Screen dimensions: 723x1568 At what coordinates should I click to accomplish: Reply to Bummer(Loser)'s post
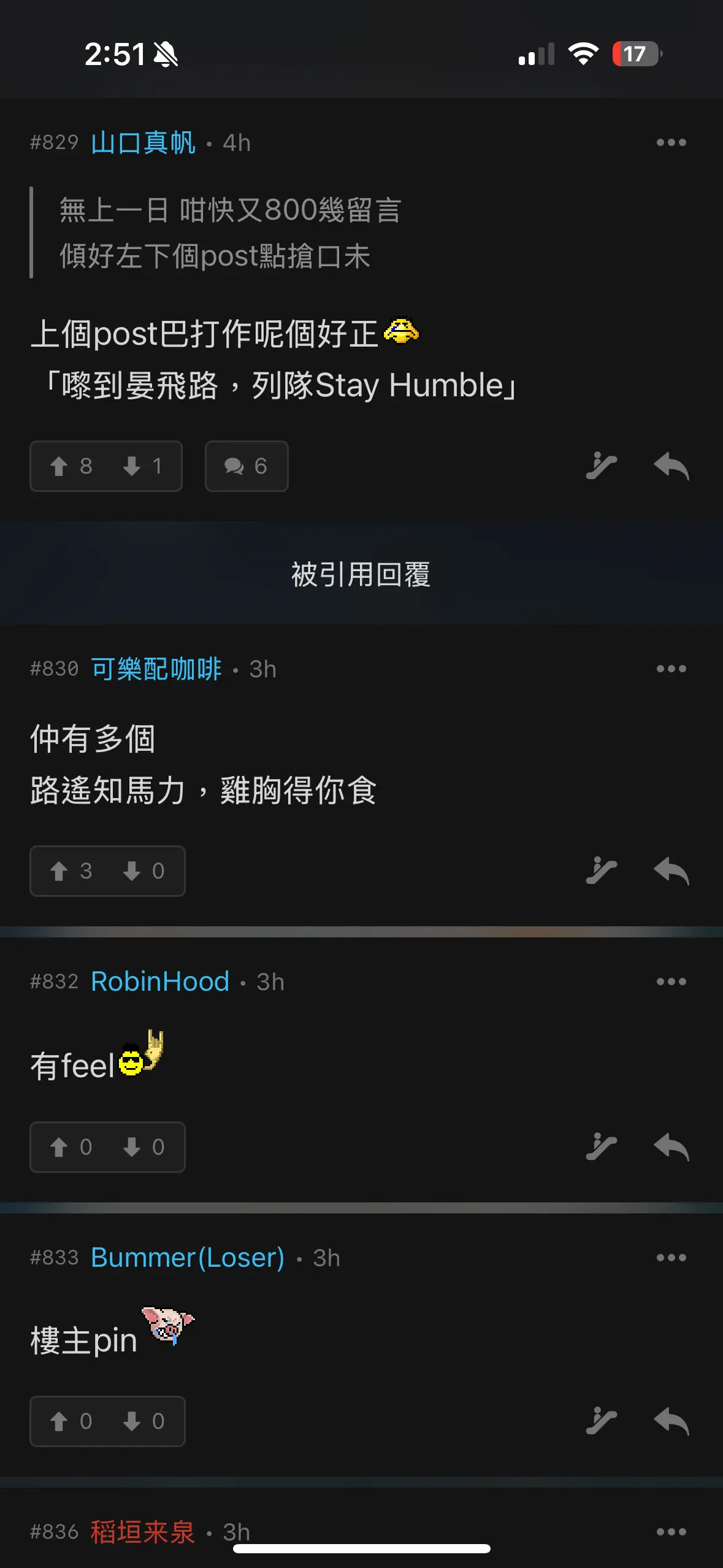(671, 1421)
